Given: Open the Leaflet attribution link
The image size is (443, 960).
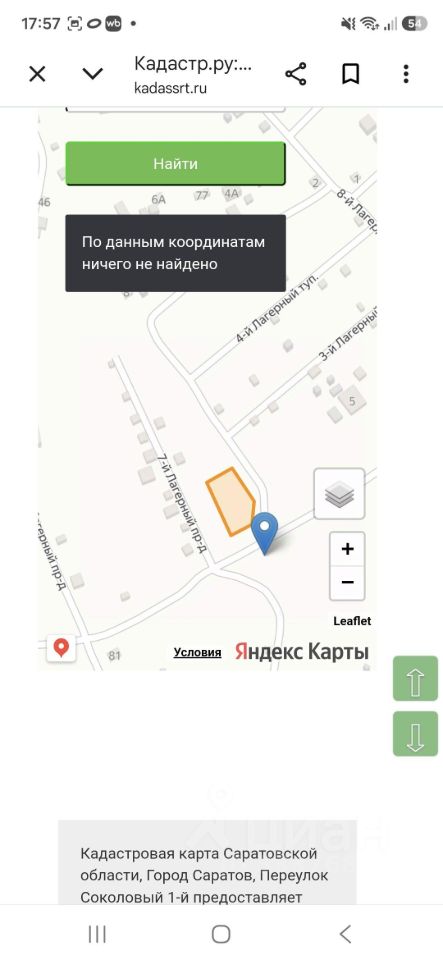Looking at the screenshot, I should point(352,621).
